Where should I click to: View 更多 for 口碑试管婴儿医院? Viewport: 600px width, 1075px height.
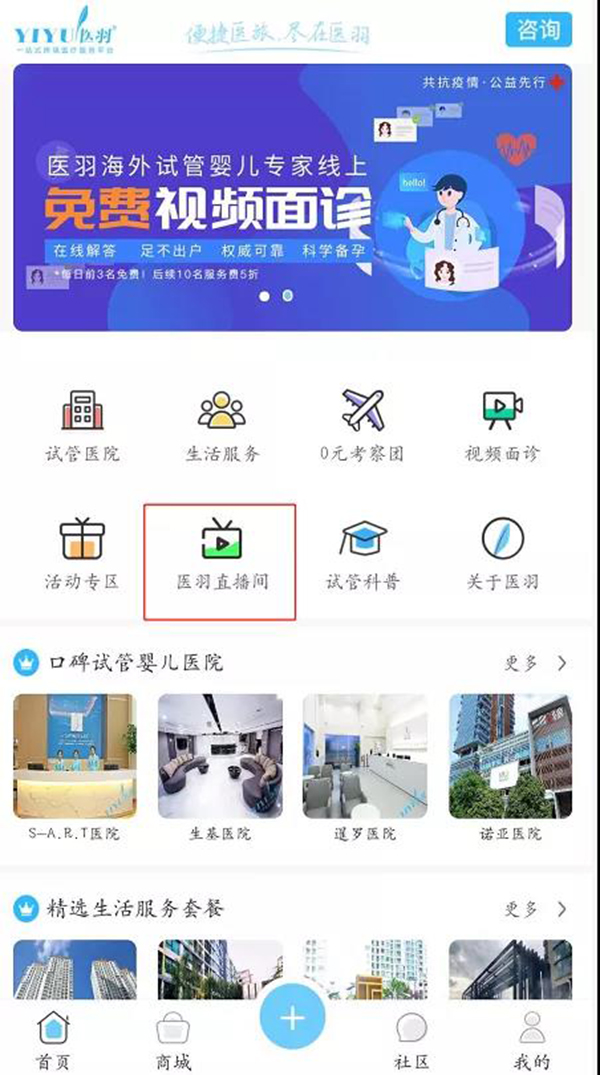[x=535, y=663]
